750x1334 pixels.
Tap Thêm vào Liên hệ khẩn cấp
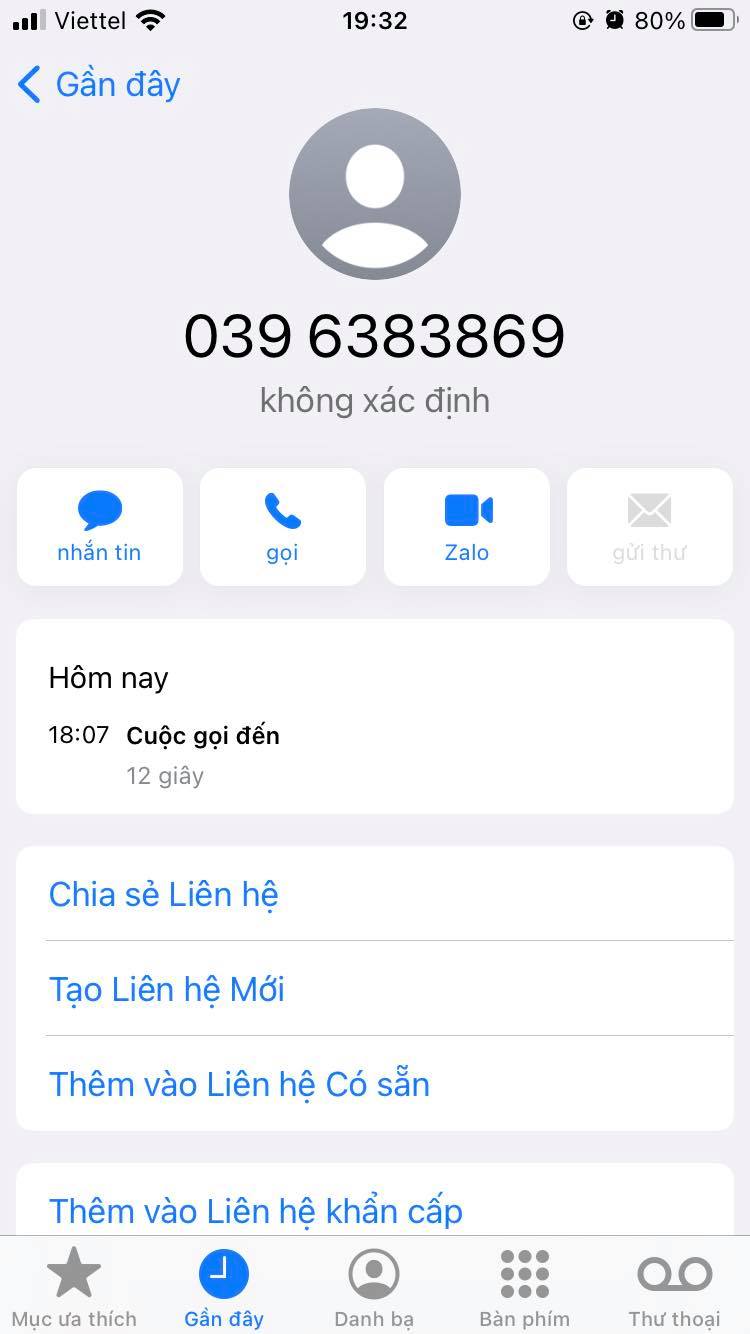point(255,1211)
